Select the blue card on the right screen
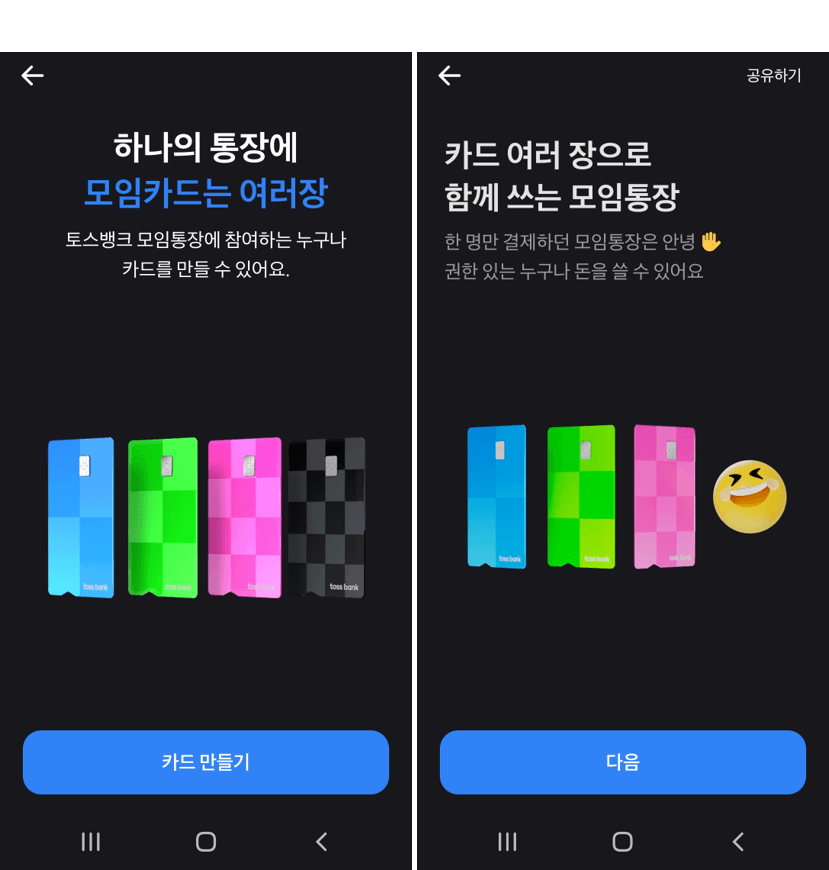 tap(497, 496)
